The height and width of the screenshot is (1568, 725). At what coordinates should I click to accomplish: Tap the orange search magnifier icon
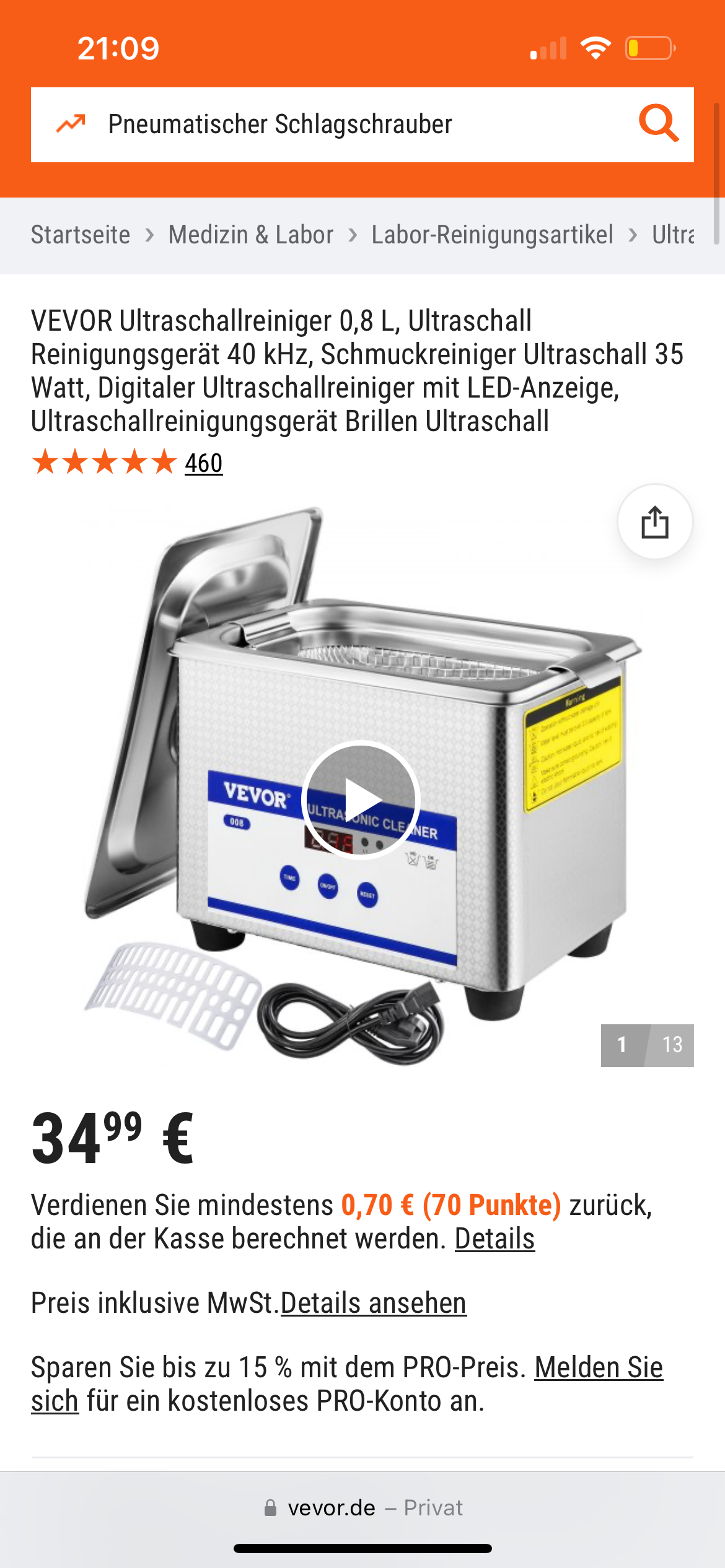658,123
